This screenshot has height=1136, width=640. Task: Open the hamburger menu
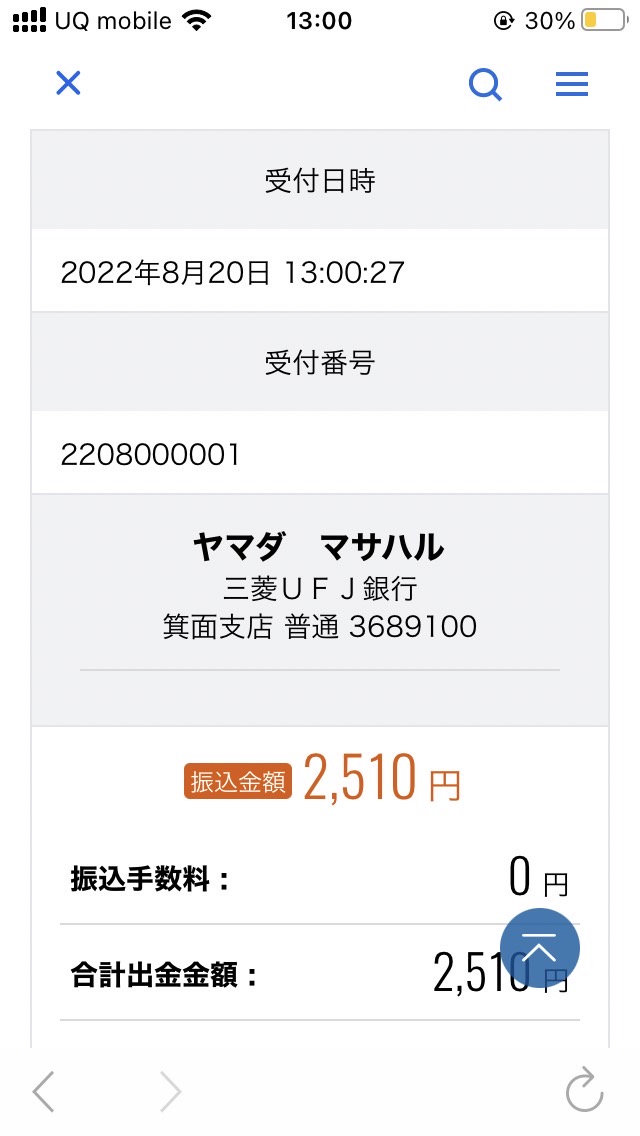[x=572, y=85]
